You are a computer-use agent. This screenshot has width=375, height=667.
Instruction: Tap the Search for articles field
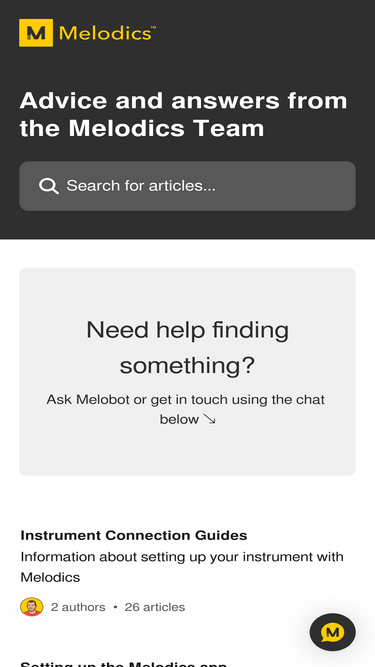[187, 186]
